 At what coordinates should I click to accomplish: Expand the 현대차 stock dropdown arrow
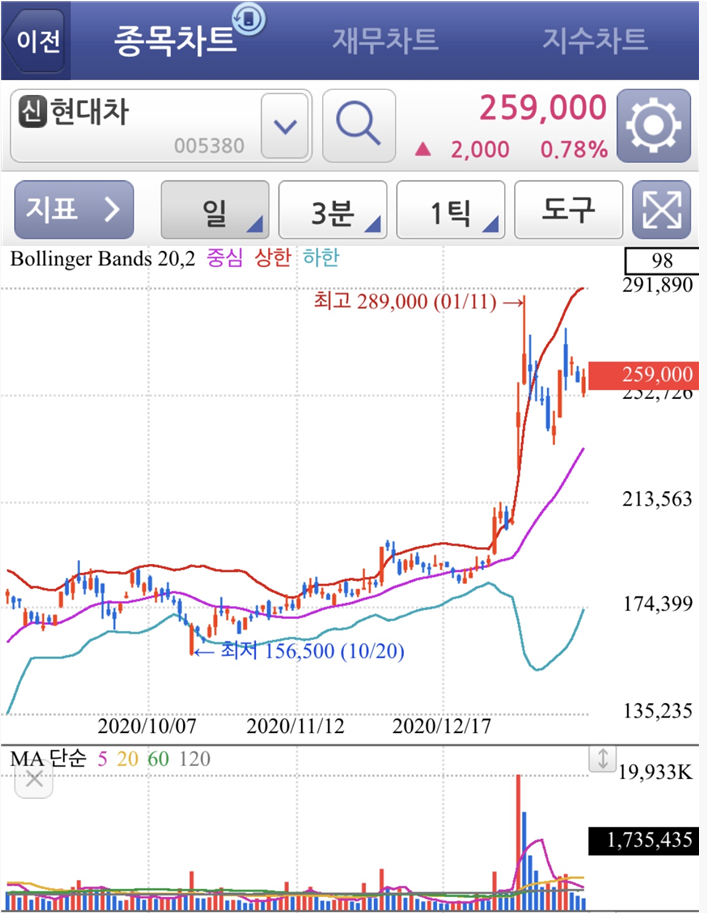(x=285, y=126)
